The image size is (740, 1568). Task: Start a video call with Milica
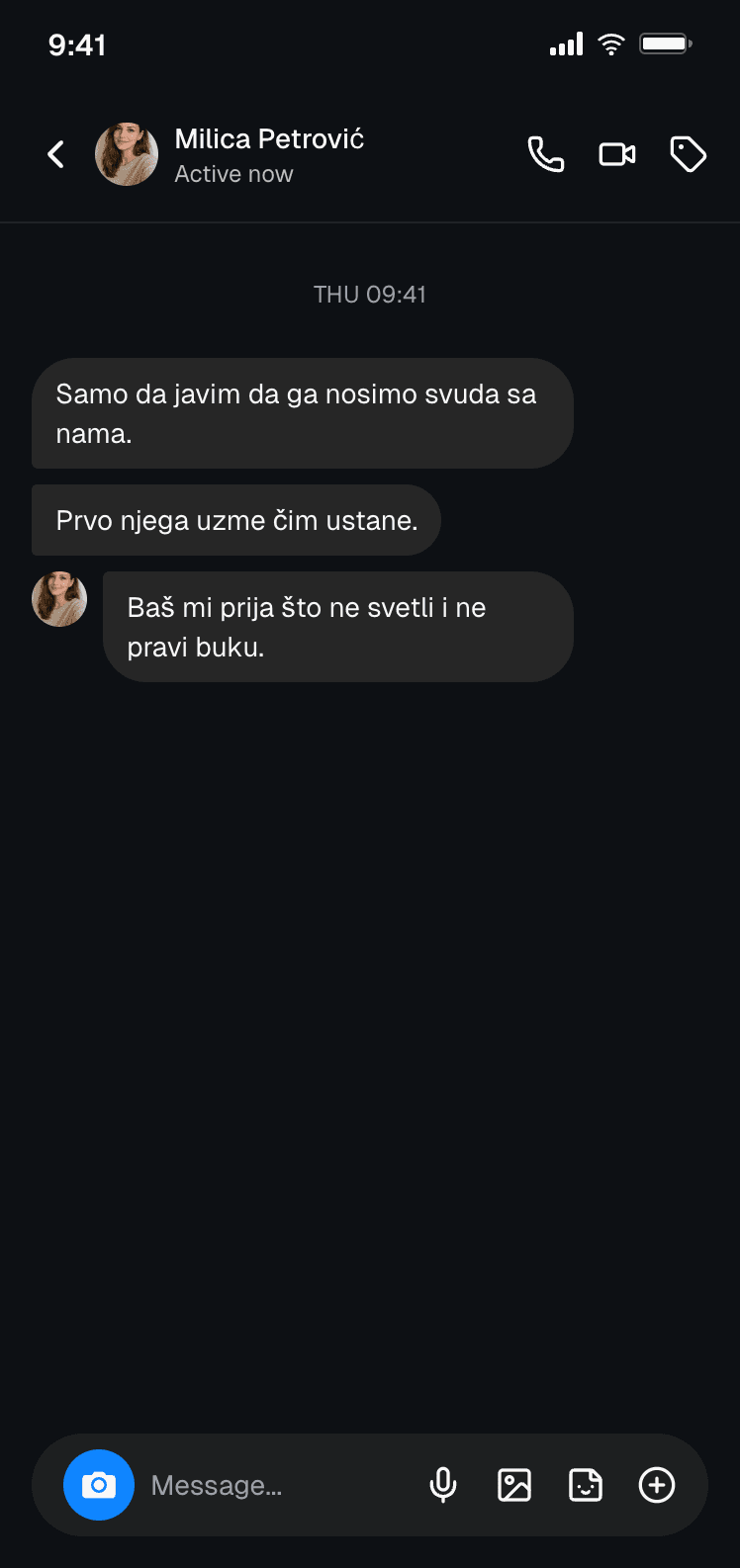click(617, 154)
